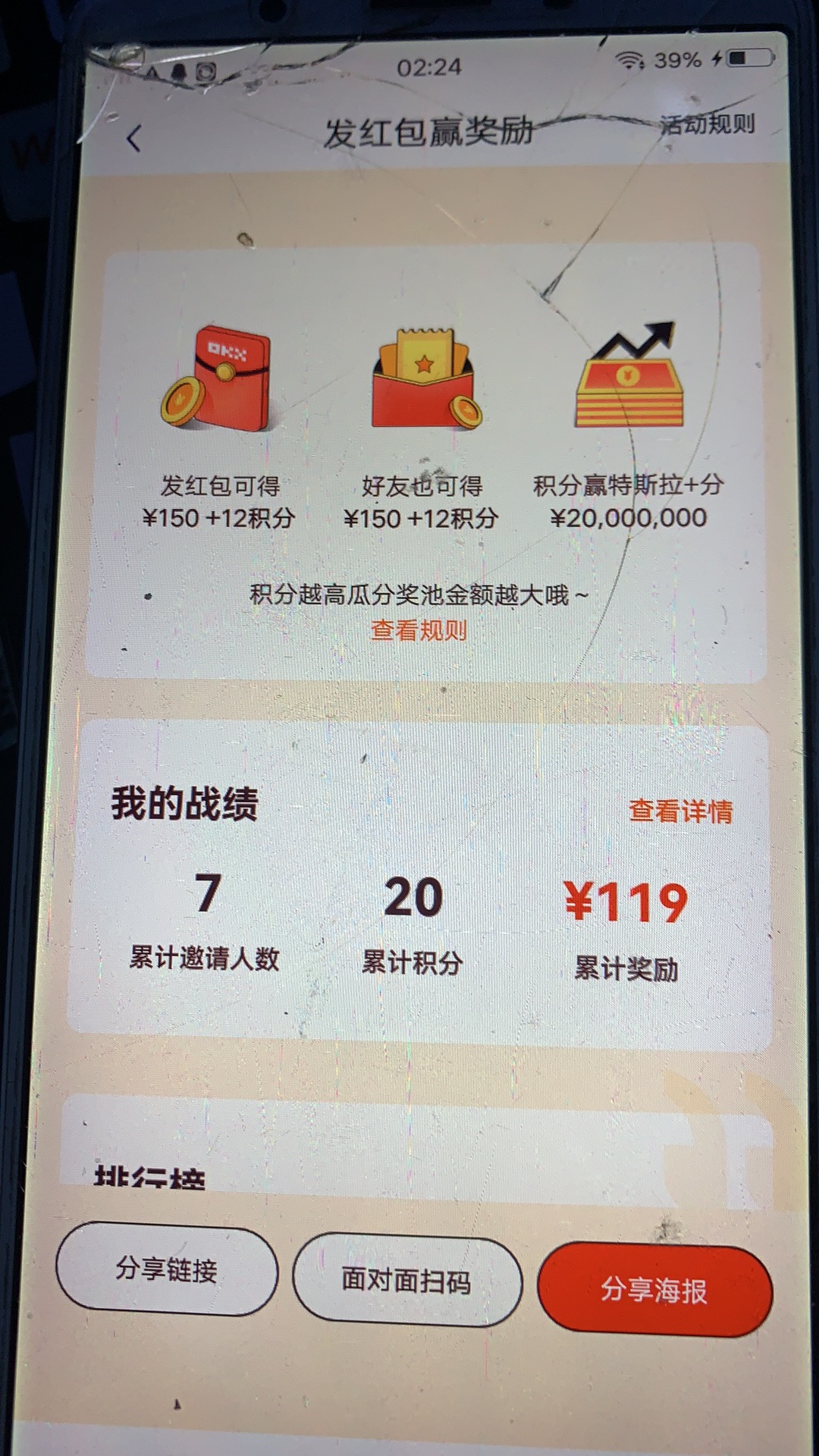Tap the orange 查看规则 link
This screenshot has width=819, height=1456.
[419, 630]
